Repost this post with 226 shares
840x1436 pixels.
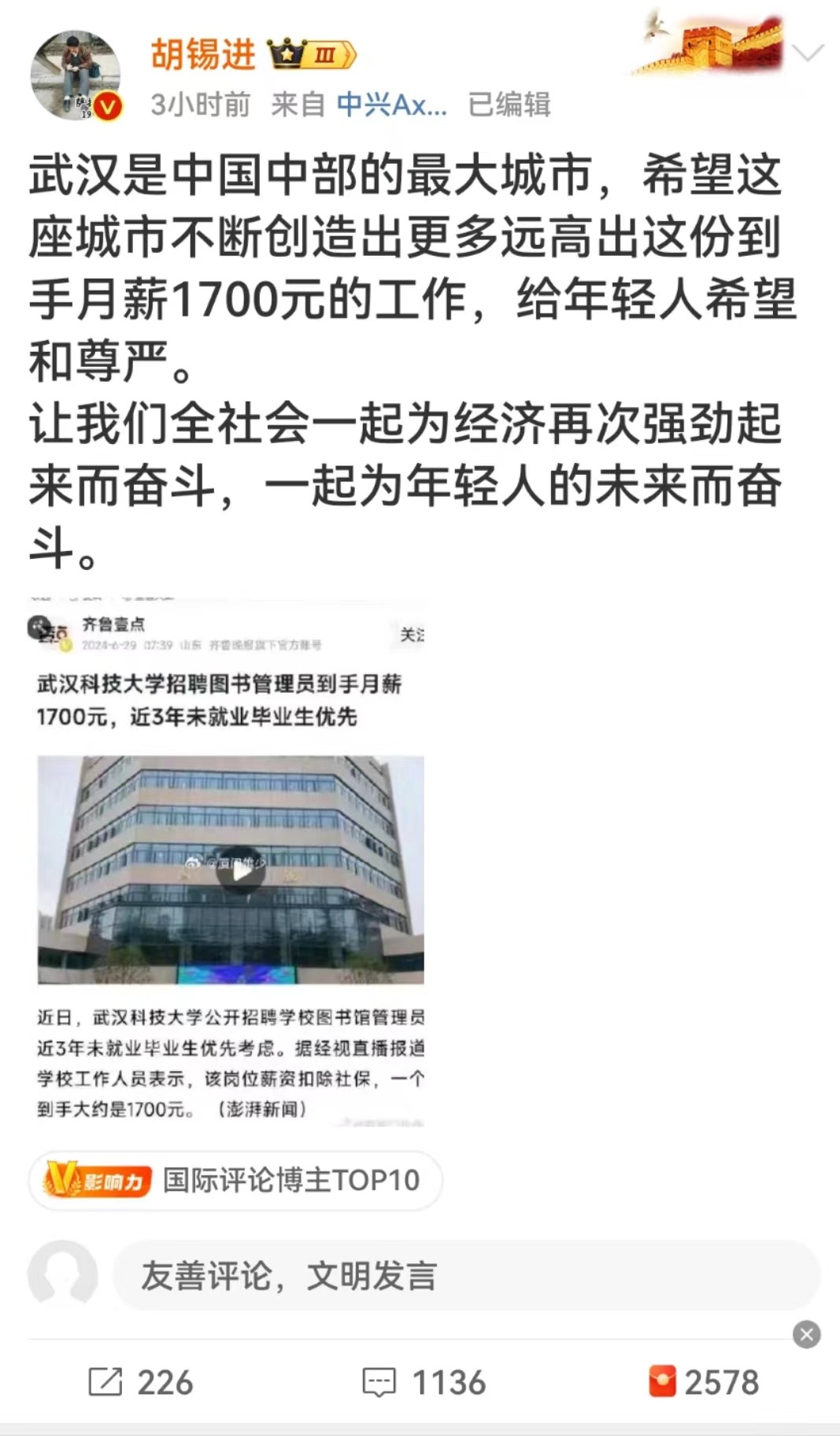pyautogui.click(x=140, y=1382)
